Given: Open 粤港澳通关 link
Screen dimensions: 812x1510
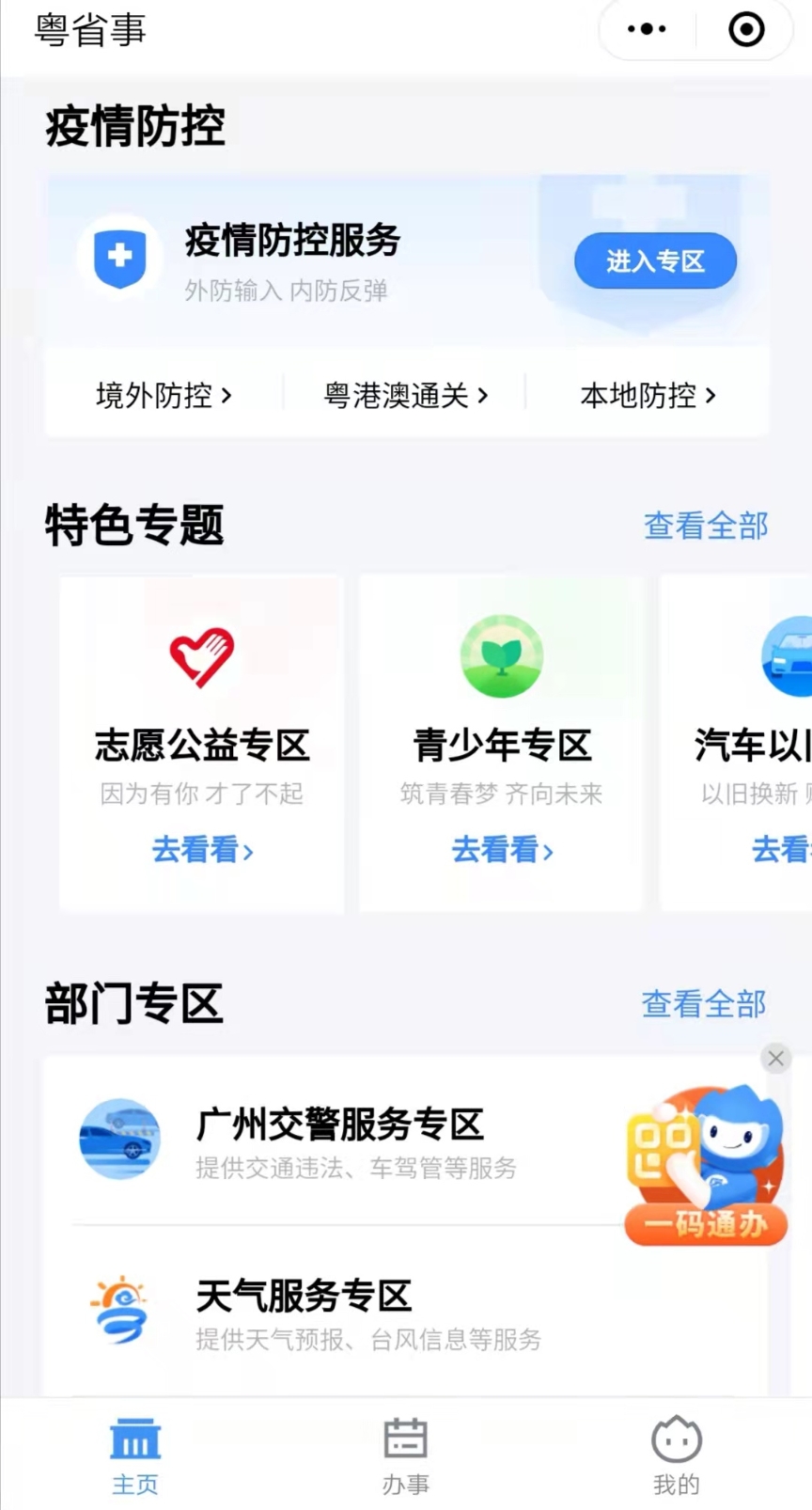Looking at the screenshot, I should point(405,396).
